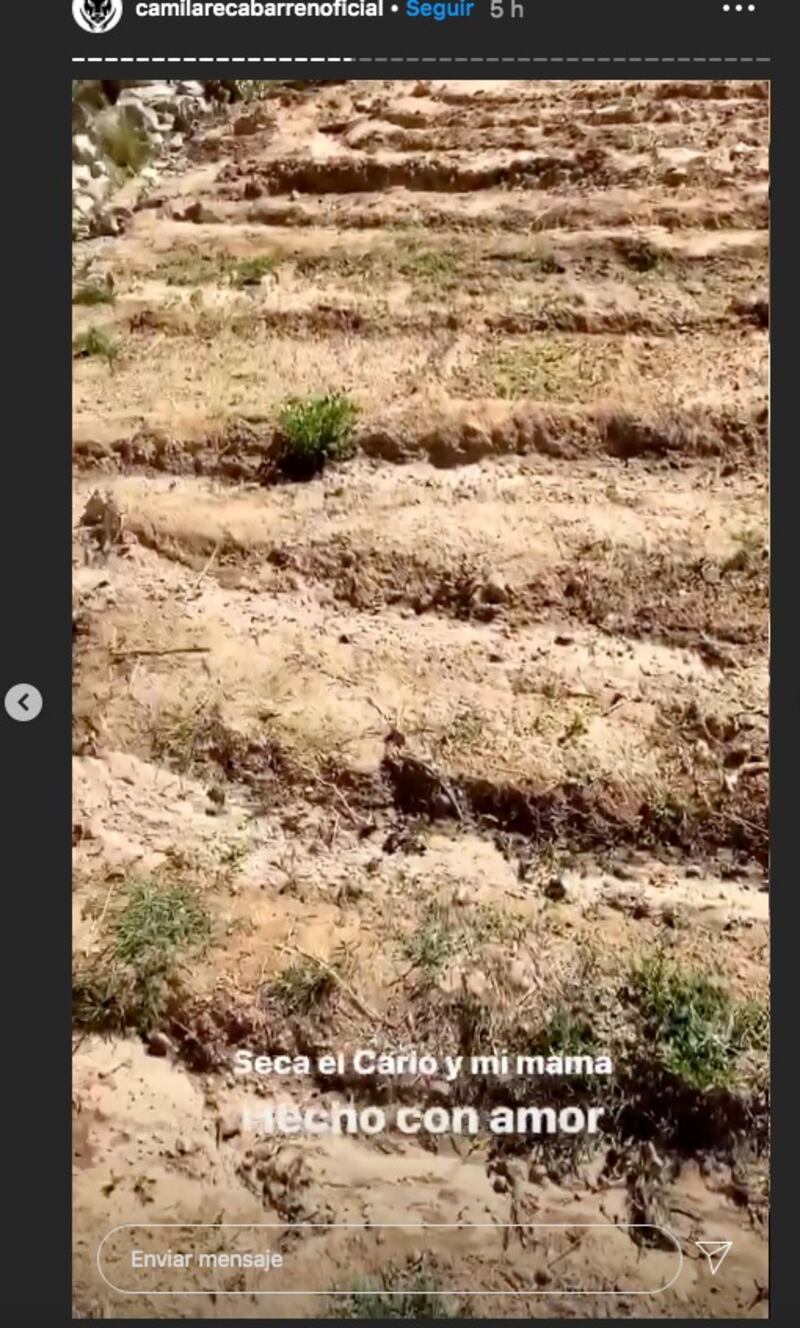Open the three-dot story options menu
Image resolution: width=800 pixels, height=1328 pixels.
coord(738,9)
